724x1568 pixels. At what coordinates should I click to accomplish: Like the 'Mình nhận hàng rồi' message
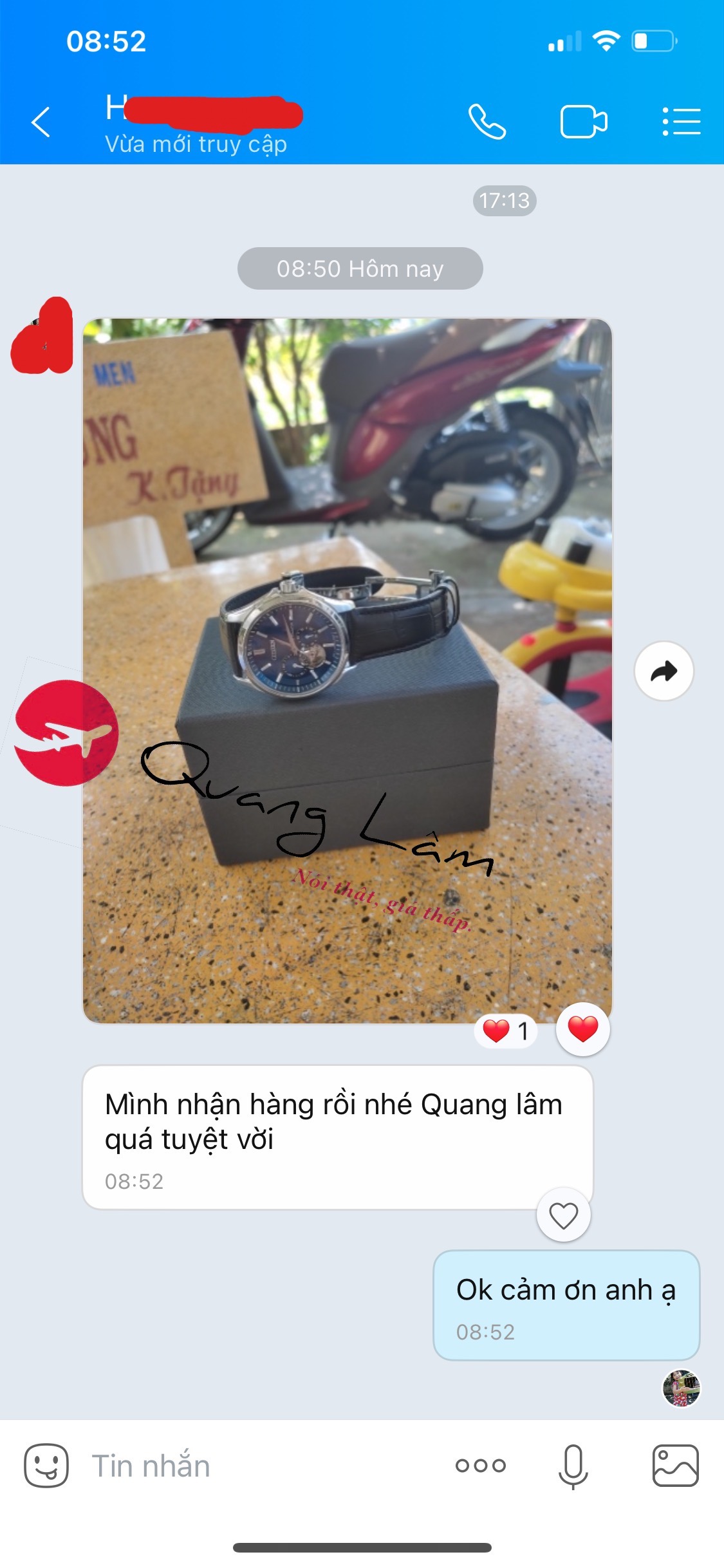[x=563, y=1215]
